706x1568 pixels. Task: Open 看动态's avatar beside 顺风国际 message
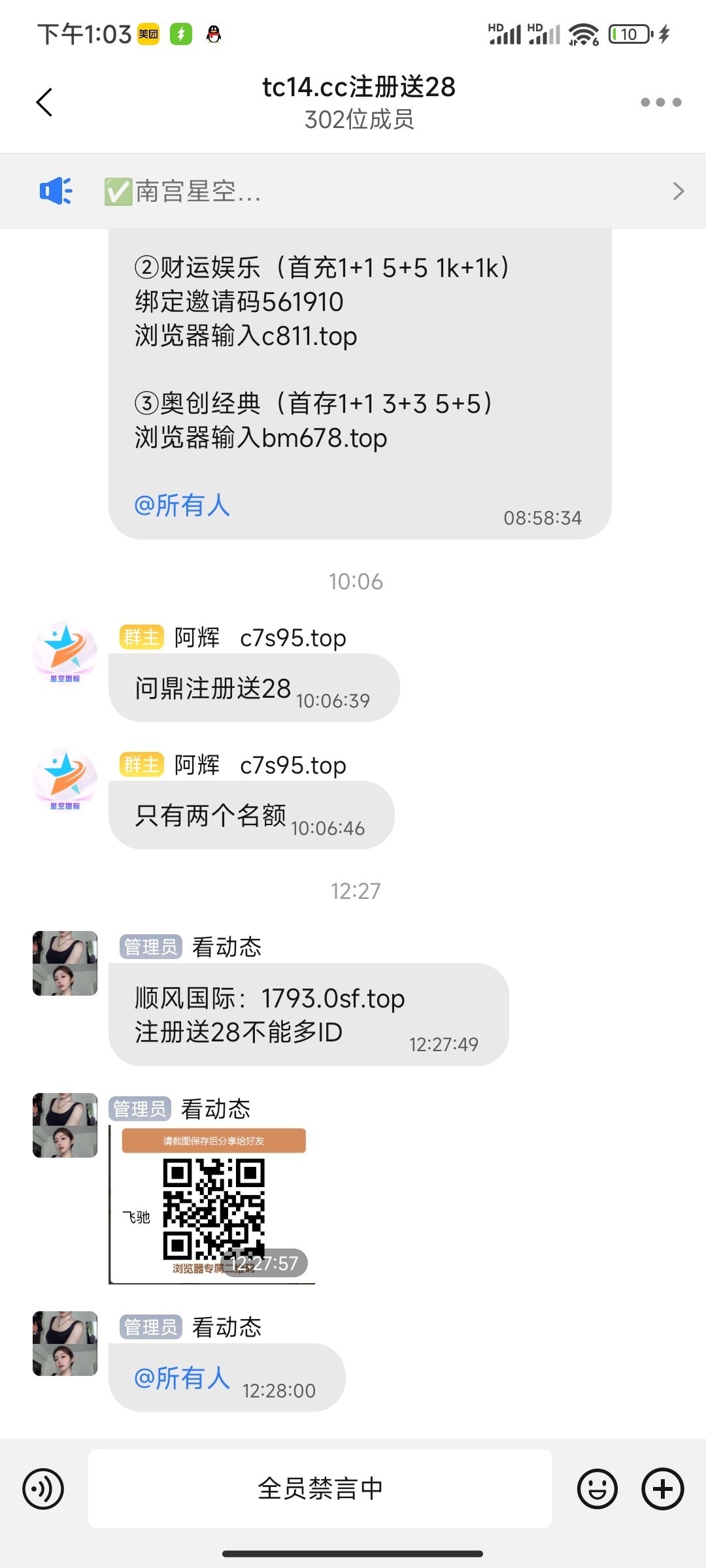(65, 963)
